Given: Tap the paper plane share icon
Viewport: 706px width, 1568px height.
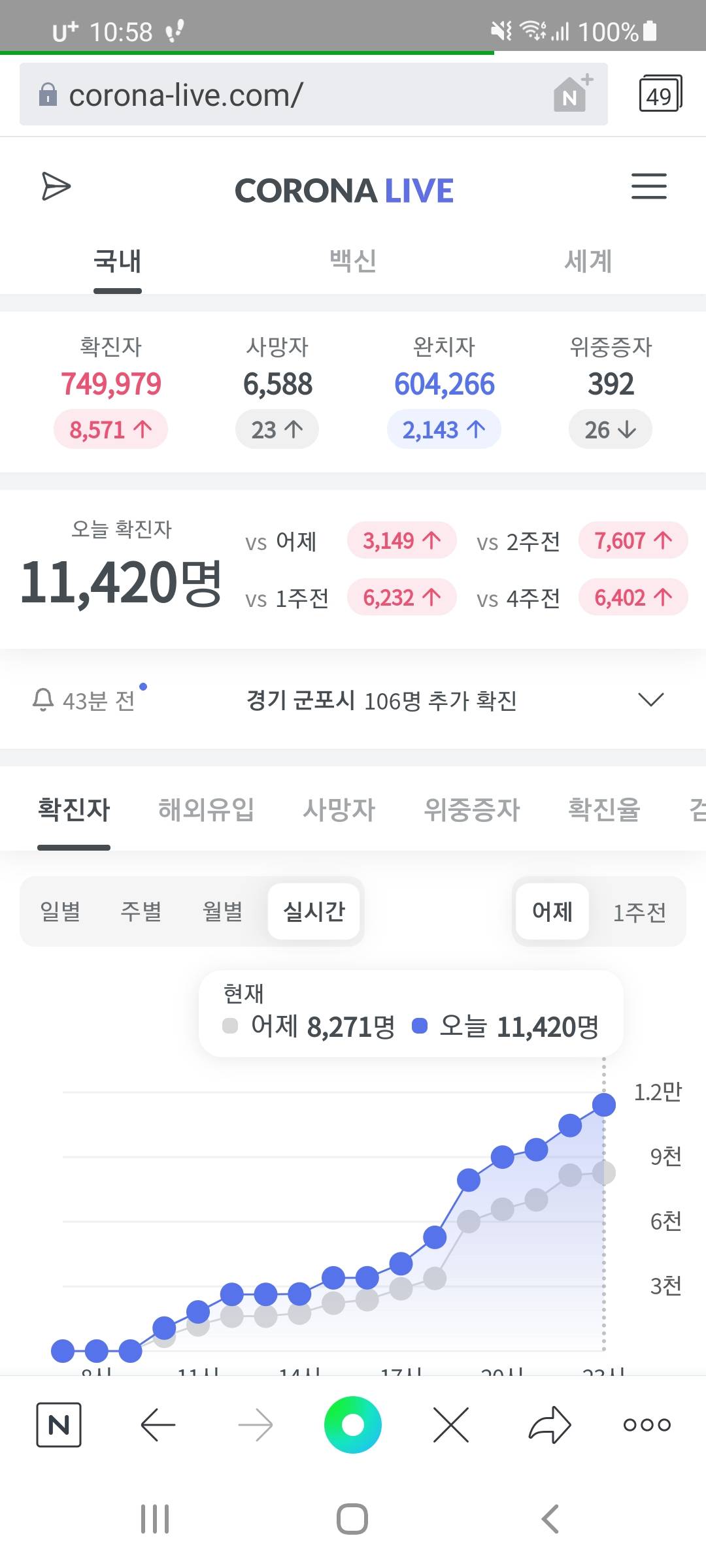Looking at the screenshot, I should coord(56,186).
